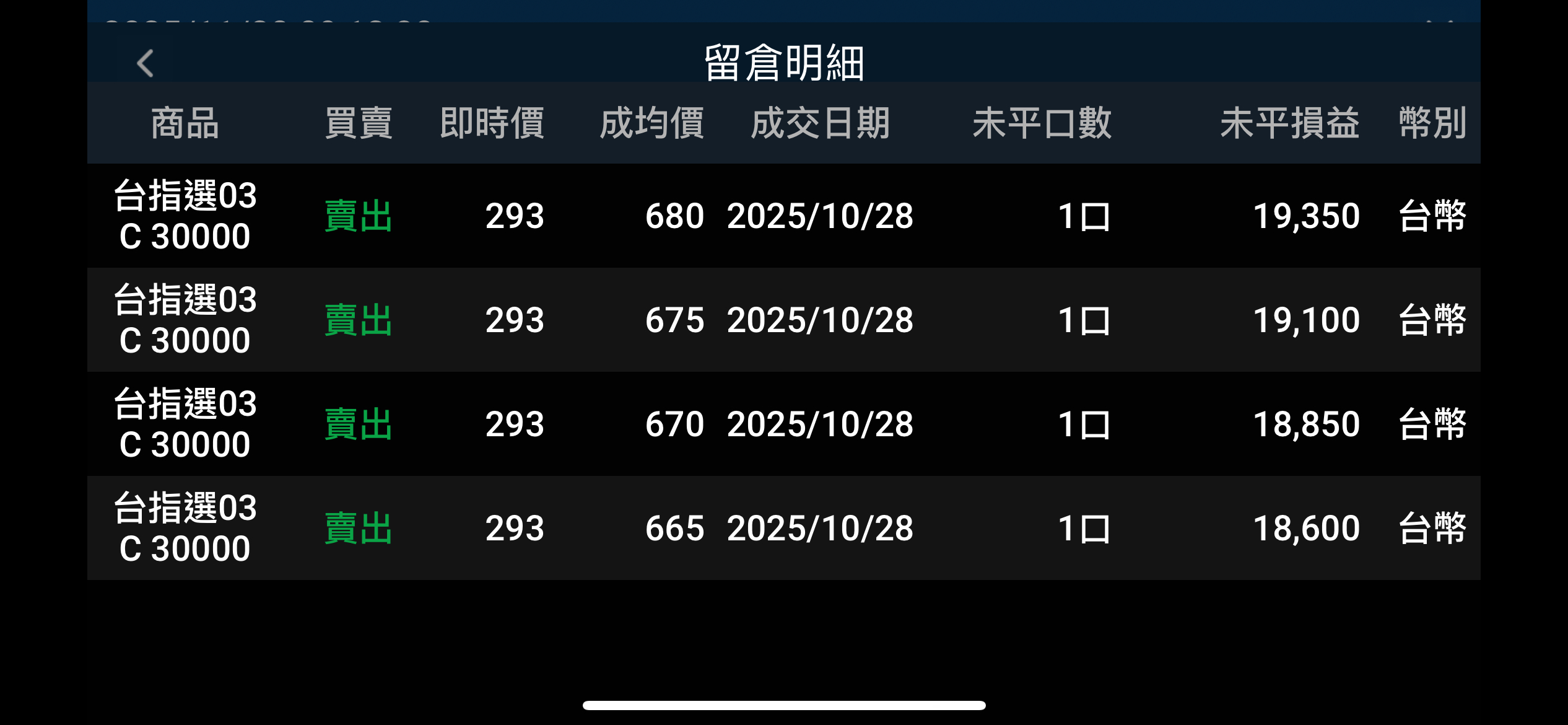Open position row with average price 675
1568x725 pixels.
click(783, 320)
